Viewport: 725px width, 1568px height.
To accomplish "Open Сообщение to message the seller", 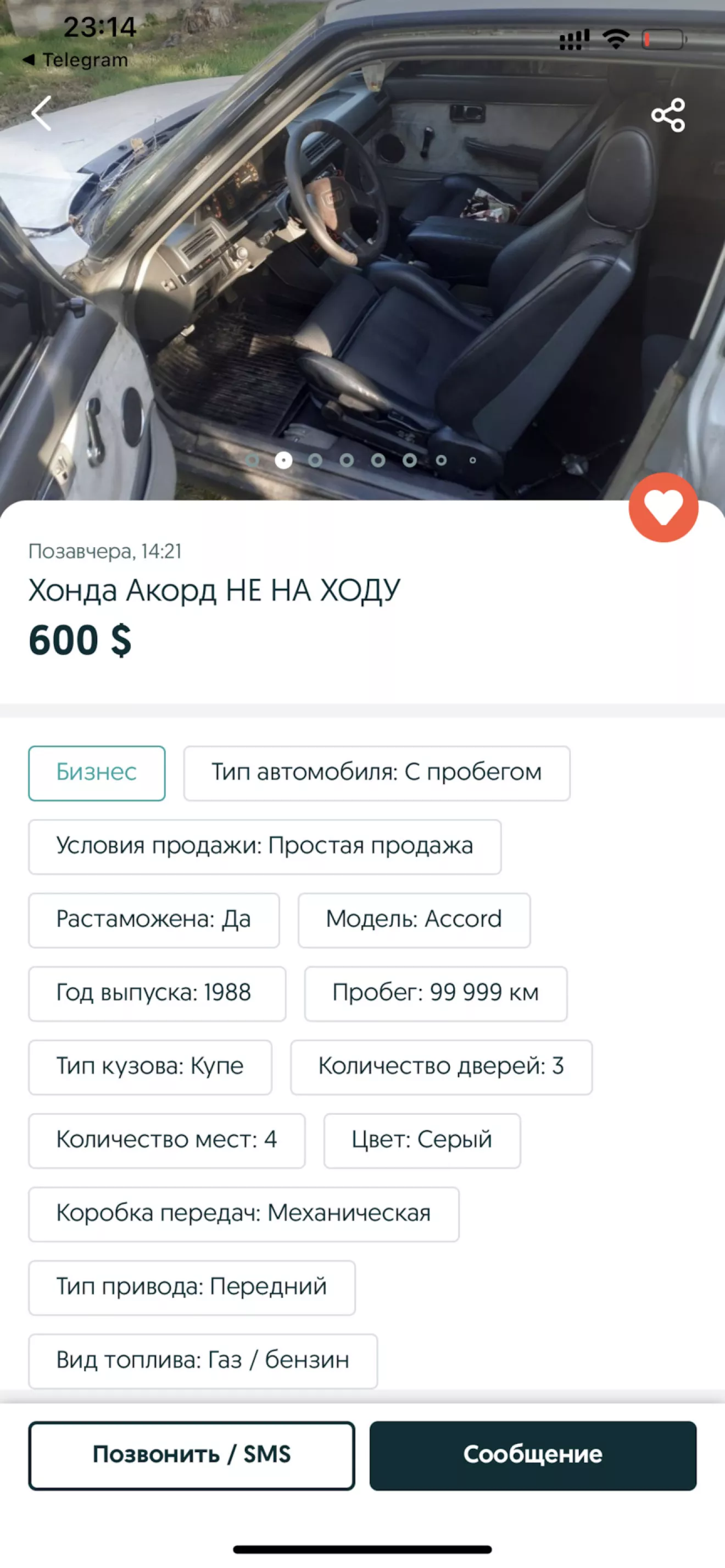I will (533, 1455).
